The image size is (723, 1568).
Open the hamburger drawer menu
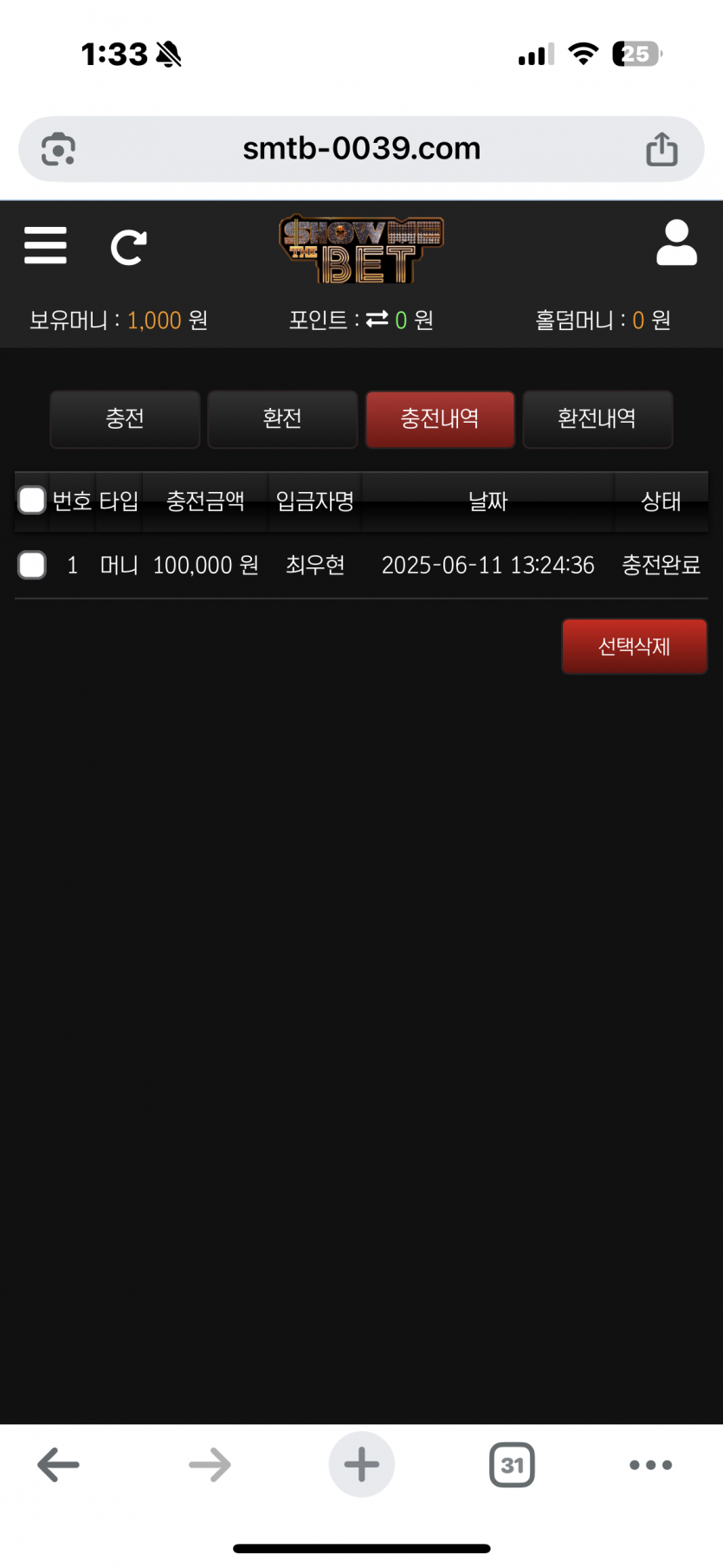point(45,245)
